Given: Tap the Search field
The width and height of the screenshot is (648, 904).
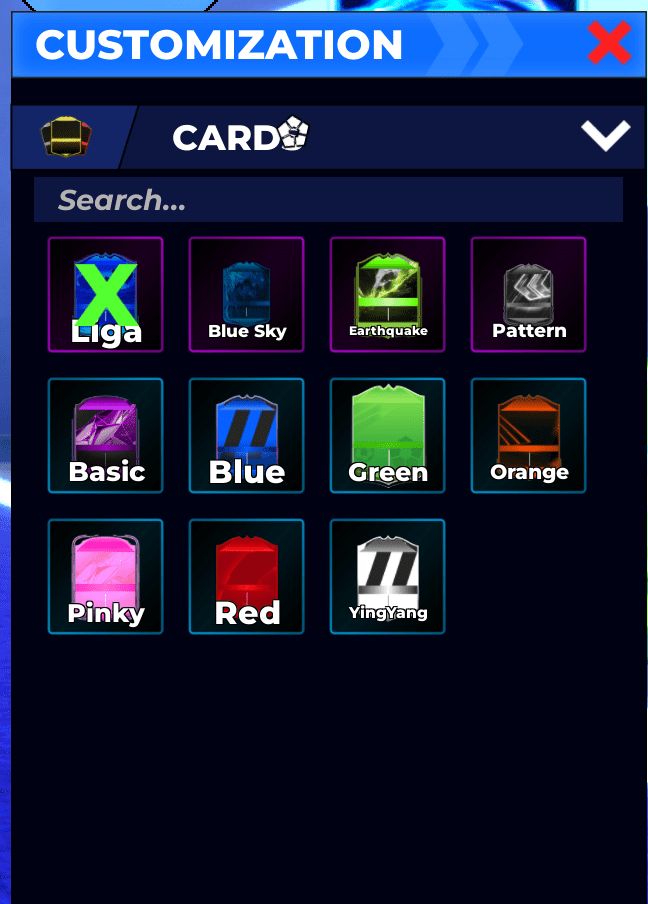Looking at the screenshot, I should click(x=328, y=200).
